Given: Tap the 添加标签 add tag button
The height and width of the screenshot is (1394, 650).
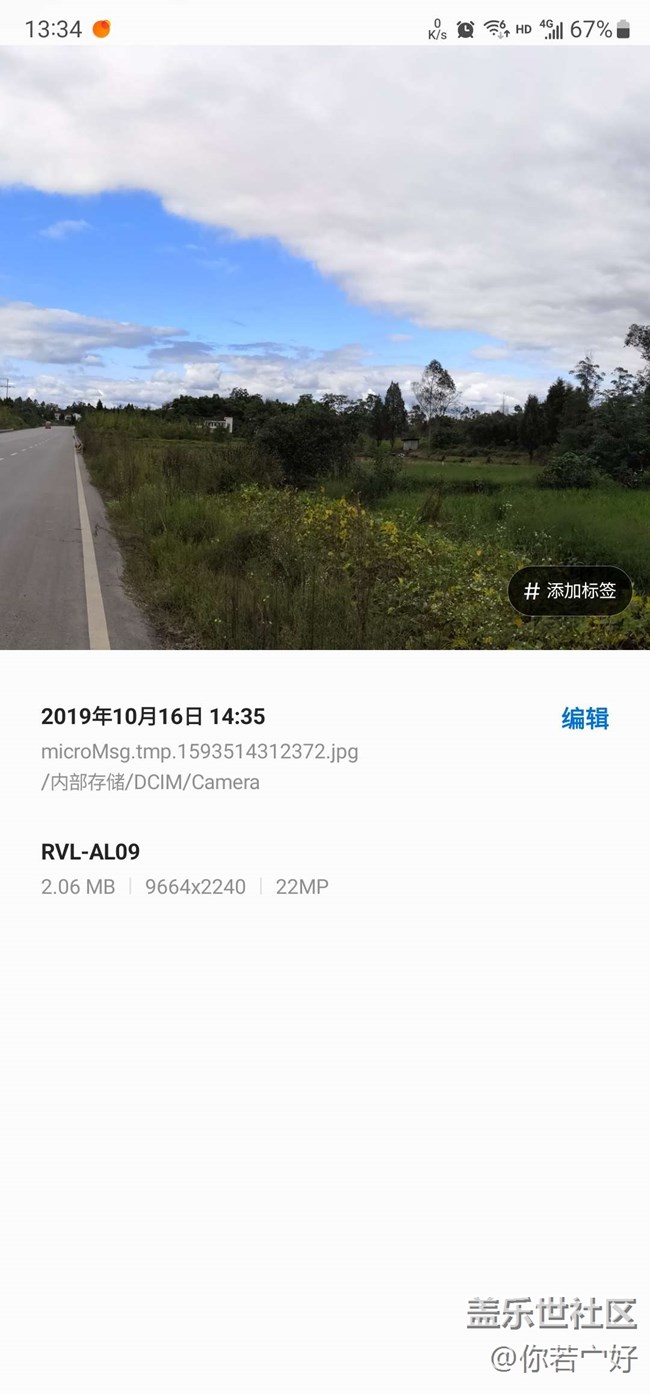Looking at the screenshot, I should [x=570, y=591].
